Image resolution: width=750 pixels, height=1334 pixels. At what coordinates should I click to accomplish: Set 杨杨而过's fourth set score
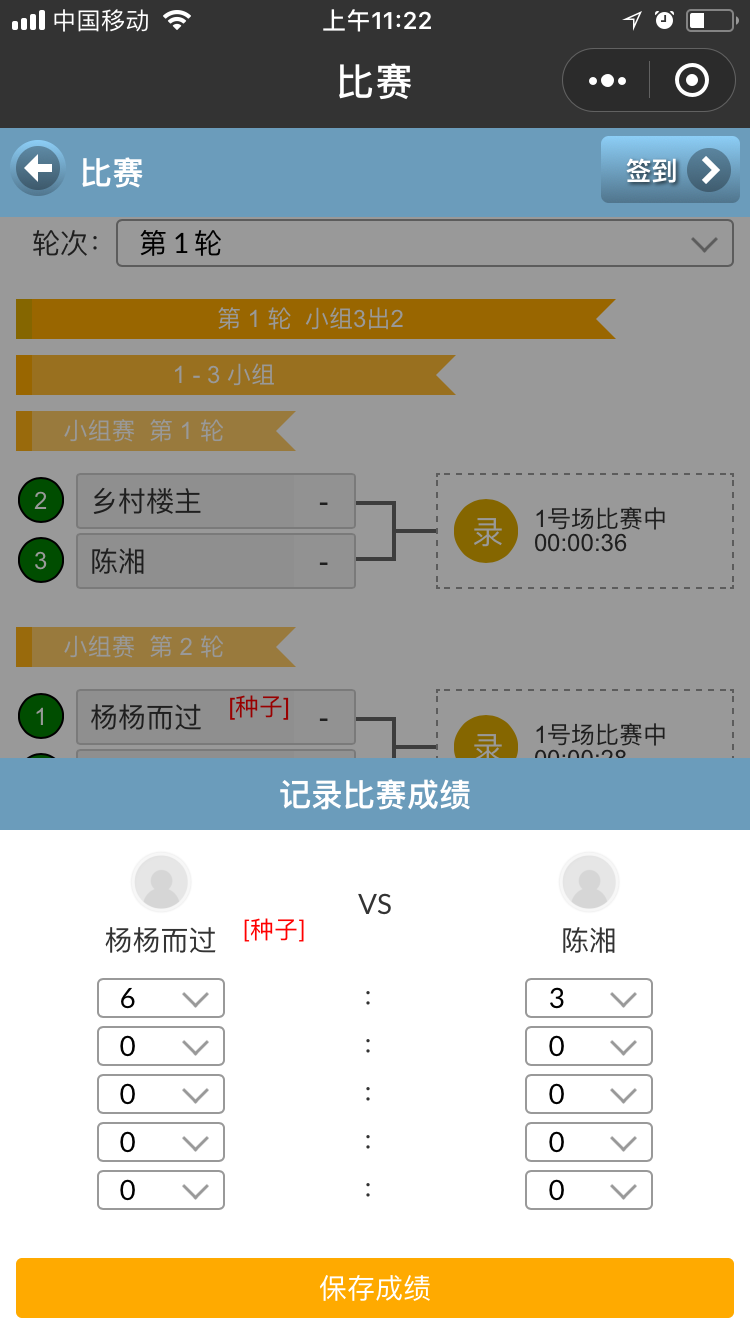[x=161, y=1142]
